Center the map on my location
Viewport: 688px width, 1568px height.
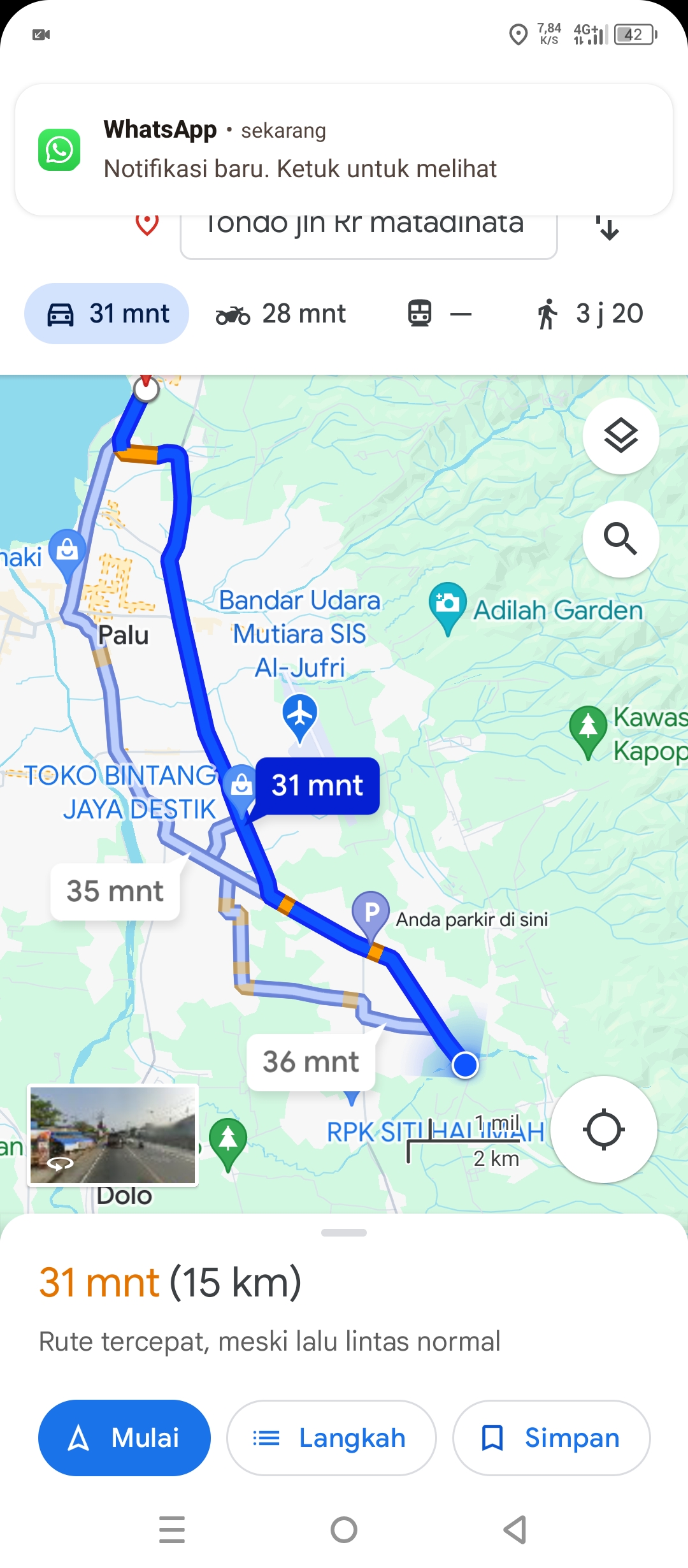603,1129
